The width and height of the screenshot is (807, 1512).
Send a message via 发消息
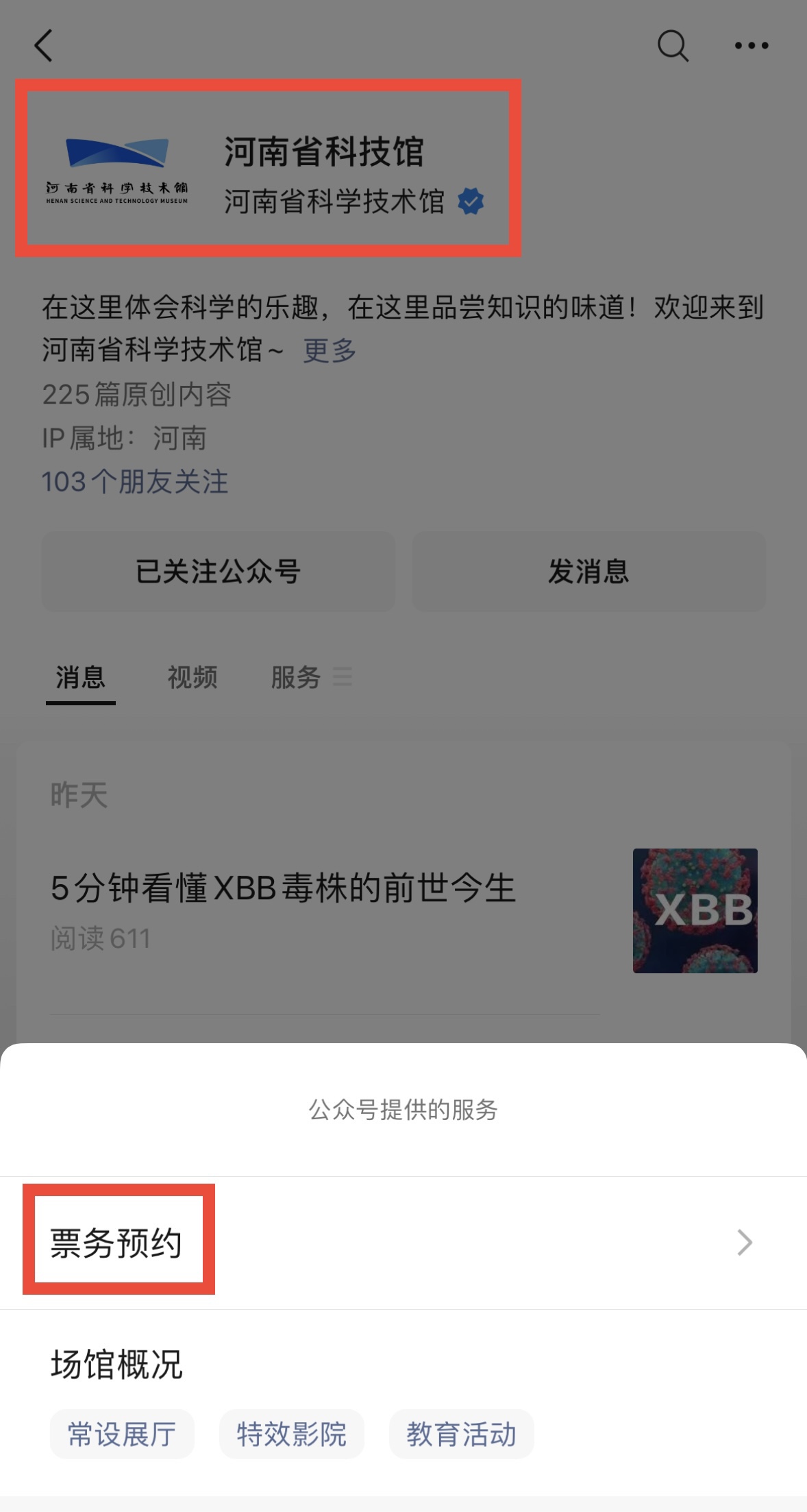[x=588, y=571]
